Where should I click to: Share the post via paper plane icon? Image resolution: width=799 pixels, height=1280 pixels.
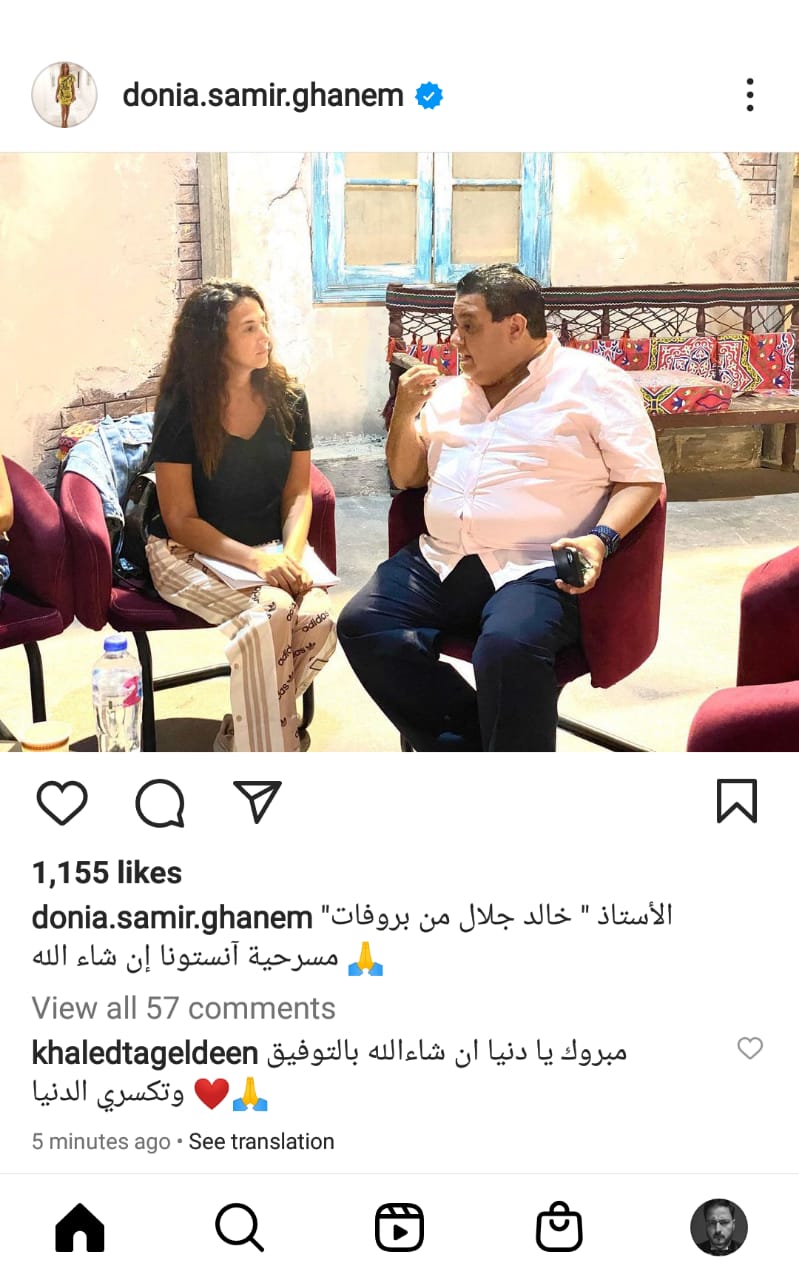[257, 802]
